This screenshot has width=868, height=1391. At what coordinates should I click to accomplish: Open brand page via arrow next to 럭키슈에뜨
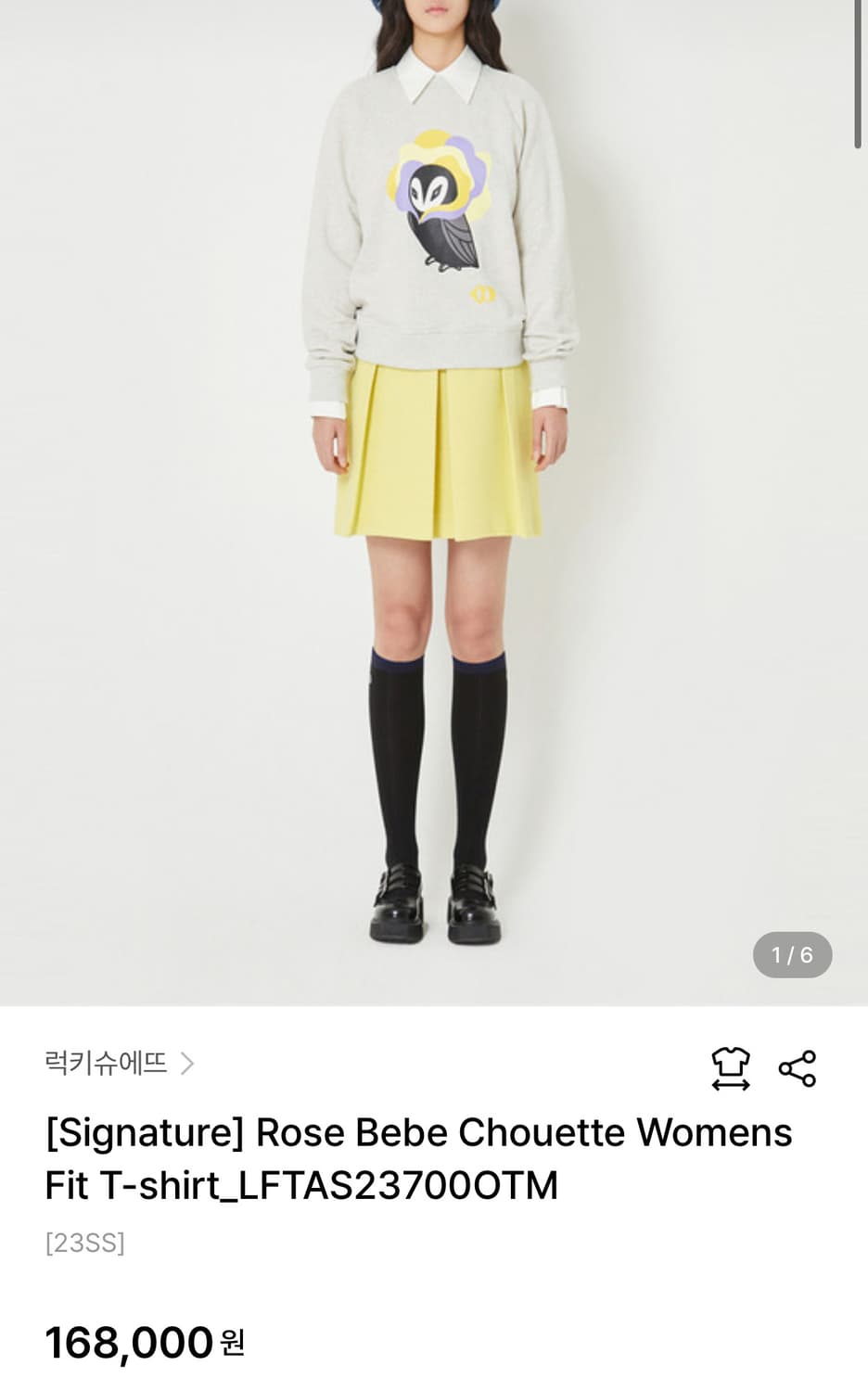192,1065
